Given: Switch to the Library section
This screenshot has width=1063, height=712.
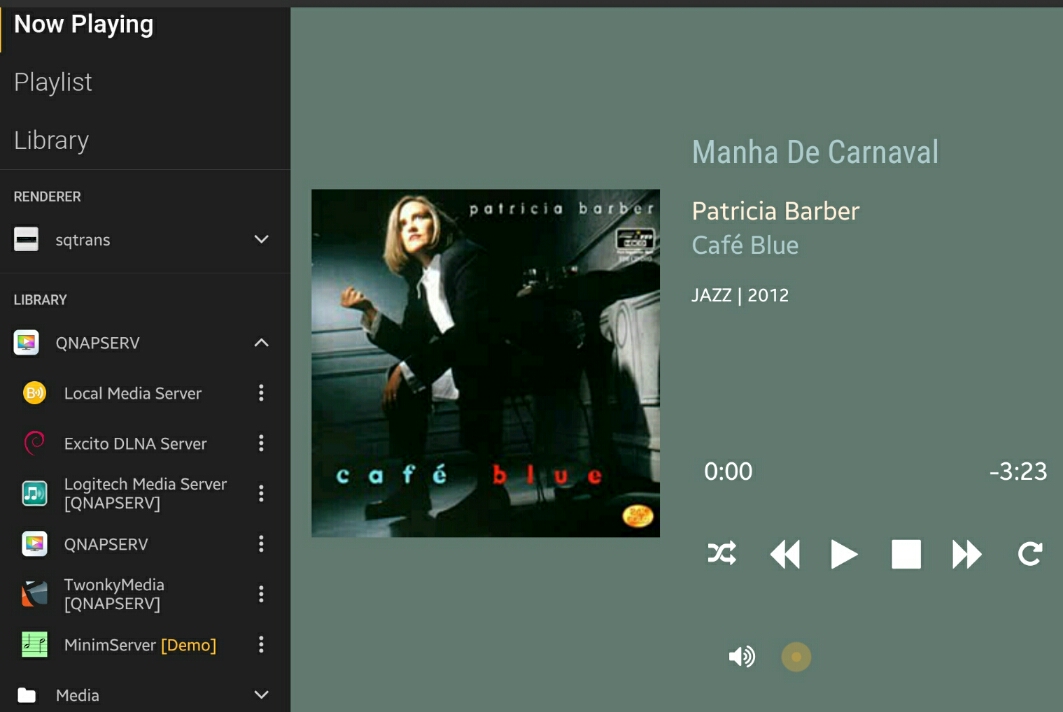Looking at the screenshot, I should click(51, 140).
